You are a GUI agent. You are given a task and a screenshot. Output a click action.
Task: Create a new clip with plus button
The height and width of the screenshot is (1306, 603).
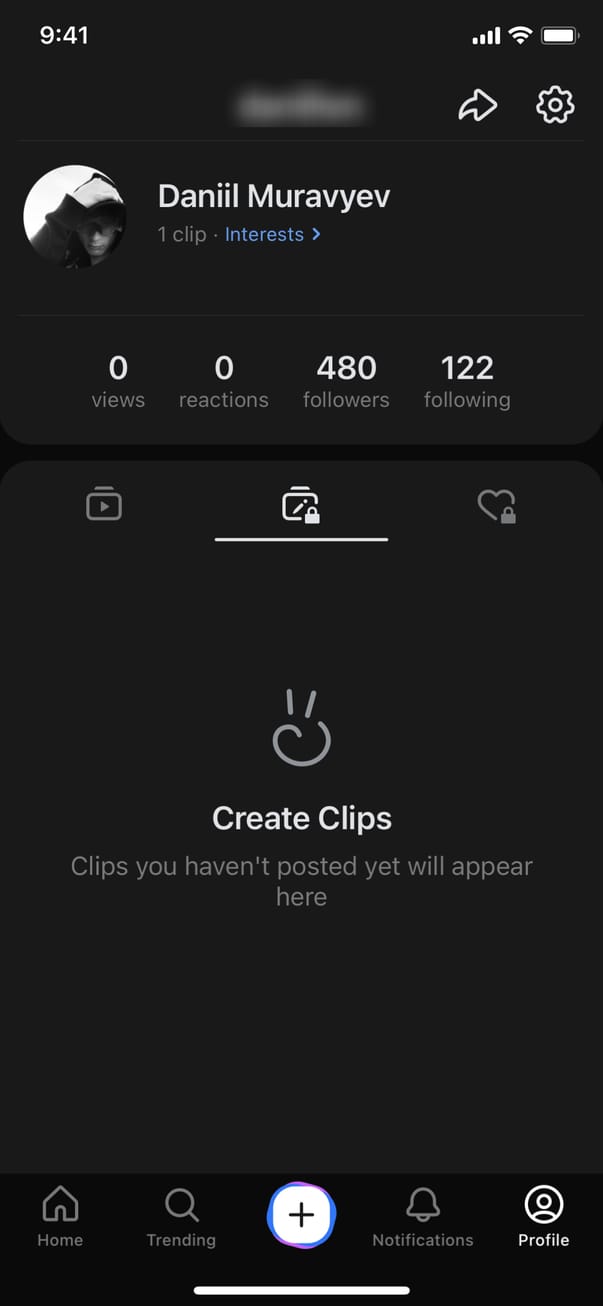(x=302, y=1215)
